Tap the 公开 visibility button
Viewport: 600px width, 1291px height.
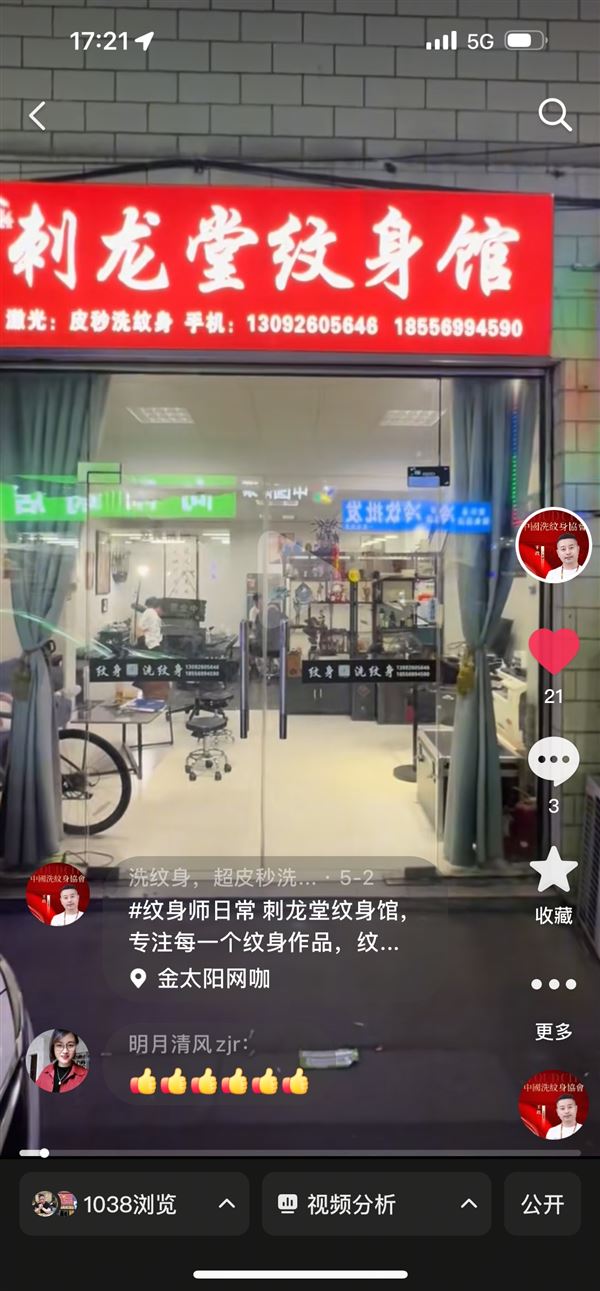click(x=542, y=1204)
